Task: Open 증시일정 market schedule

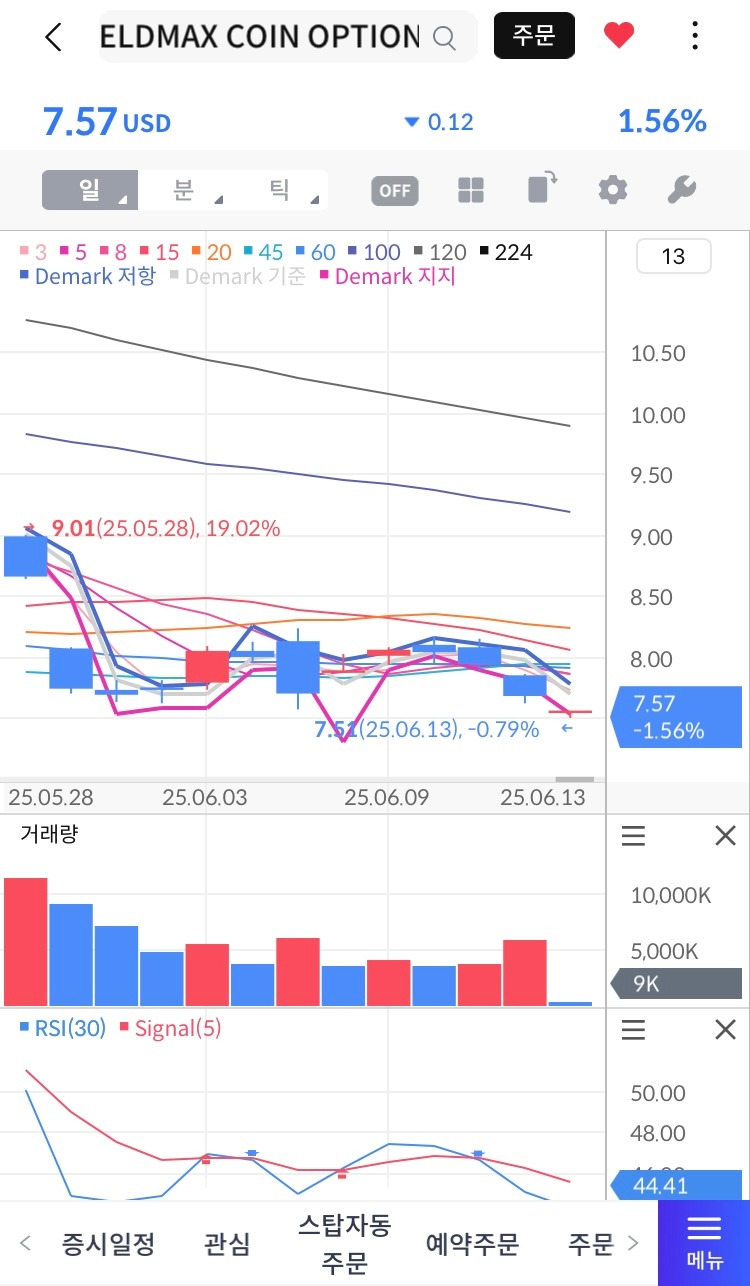Action: (x=108, y=1244)
